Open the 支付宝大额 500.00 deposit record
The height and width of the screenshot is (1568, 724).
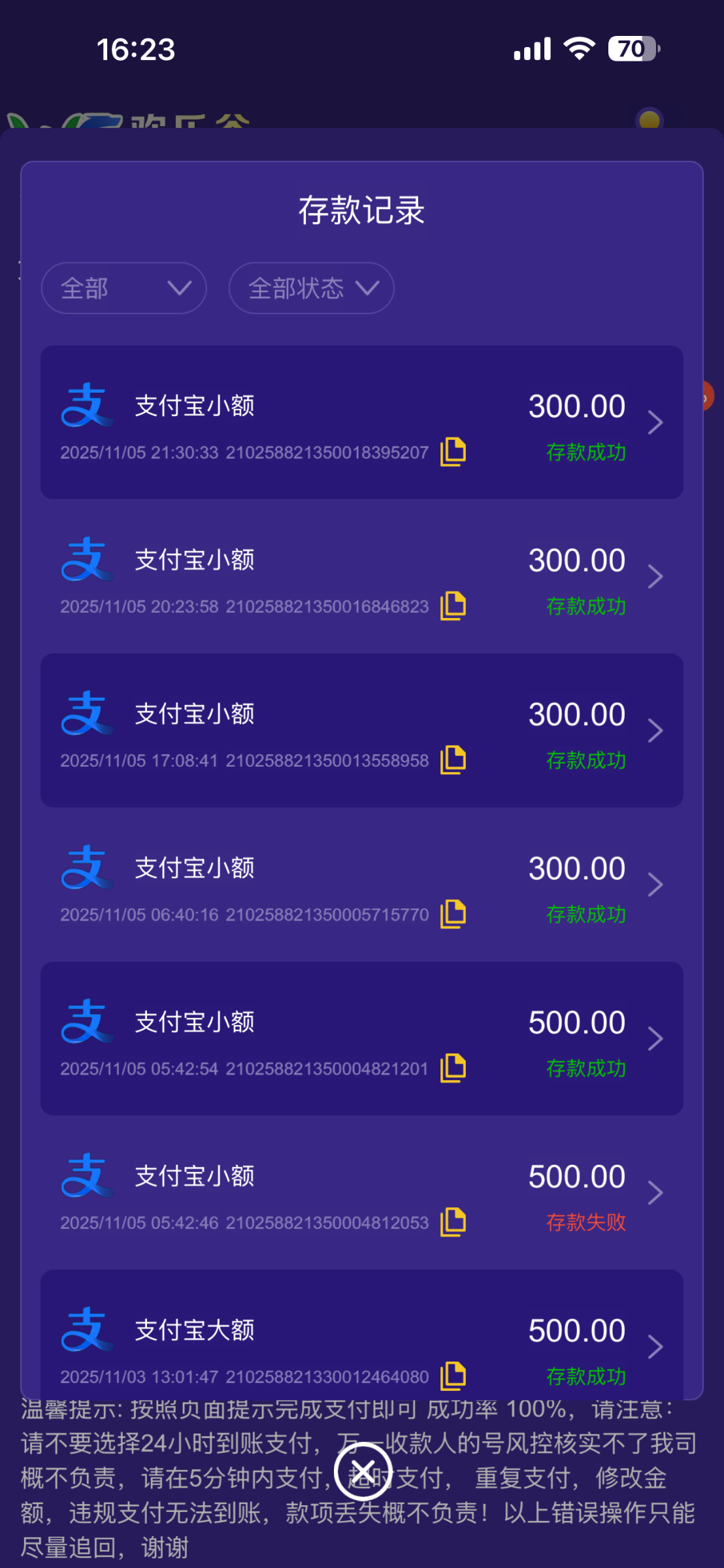pyautogui.click(x=655, y=1347)
